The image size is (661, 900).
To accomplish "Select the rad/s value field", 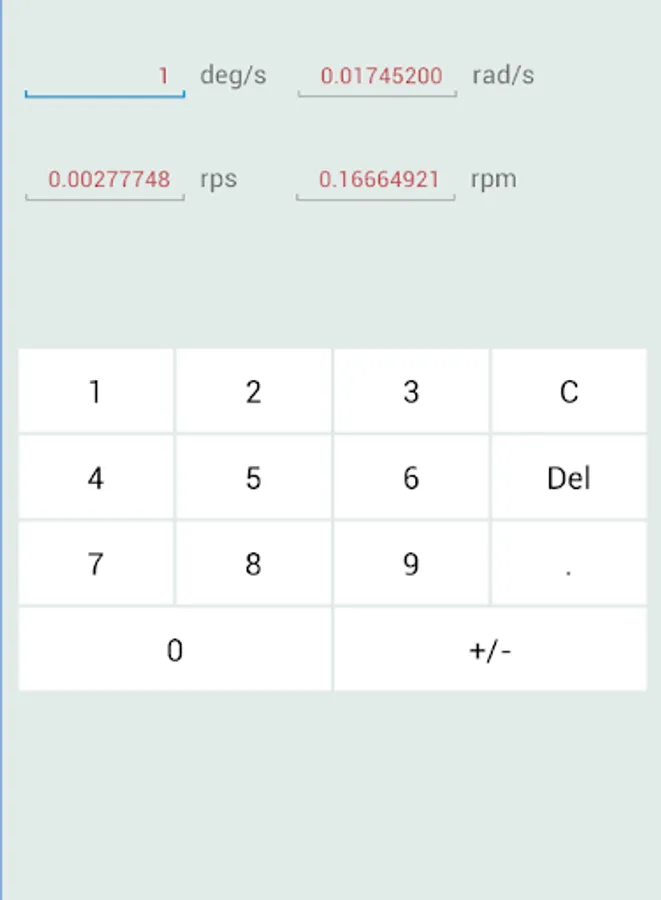I will 378,76.
